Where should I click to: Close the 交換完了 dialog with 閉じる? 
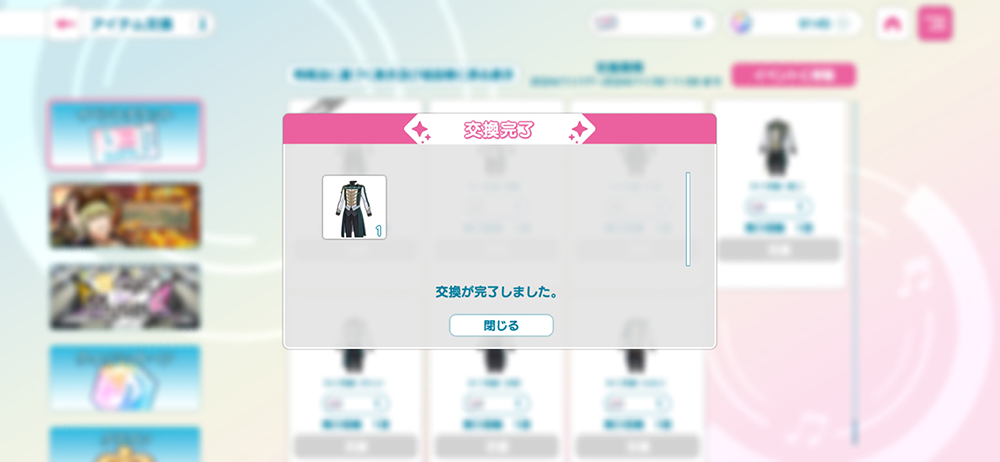[x=501, y=325]
